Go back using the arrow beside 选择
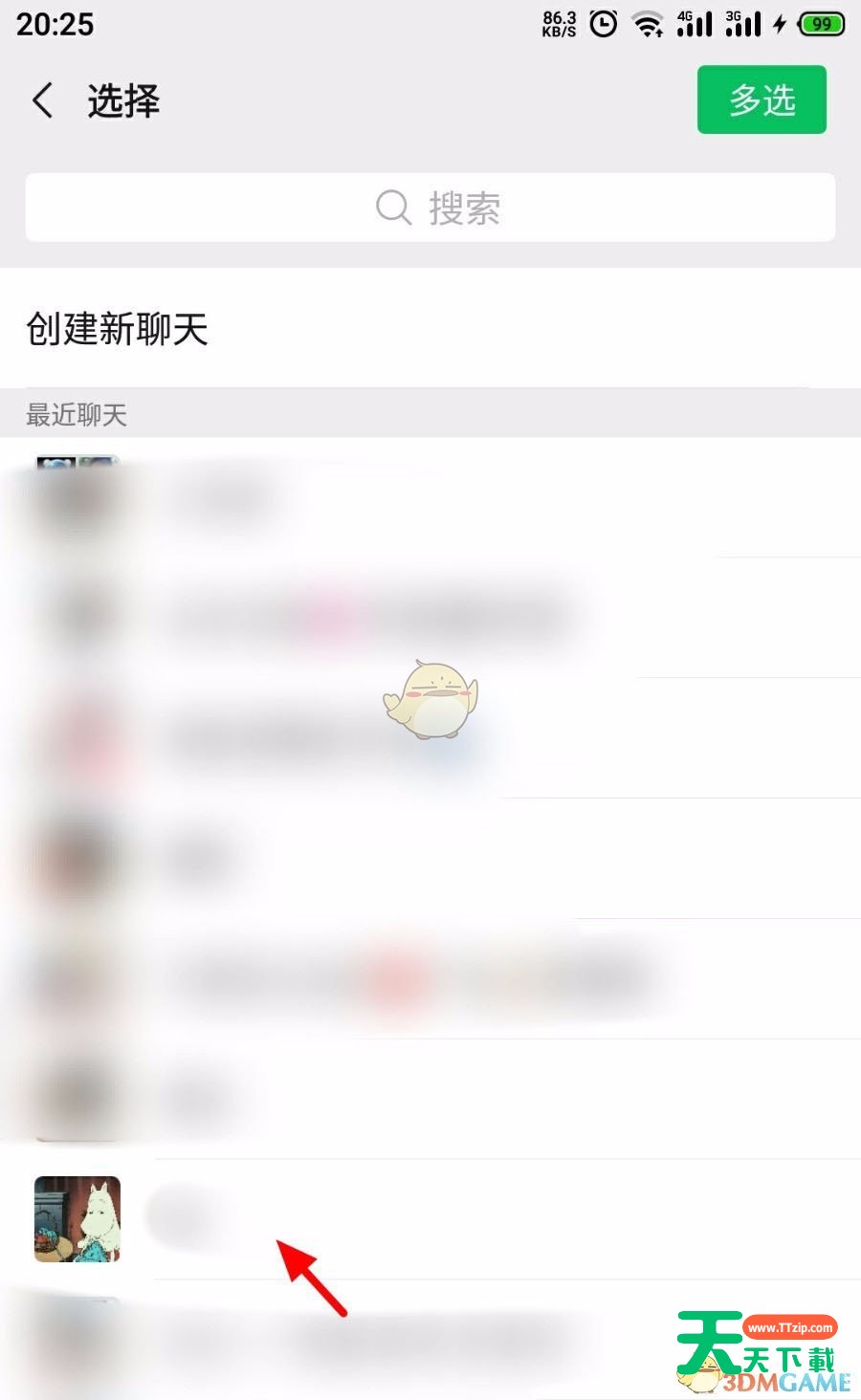Image resolution: width=861 pixels, height=1400 pixels. [42, 100]
